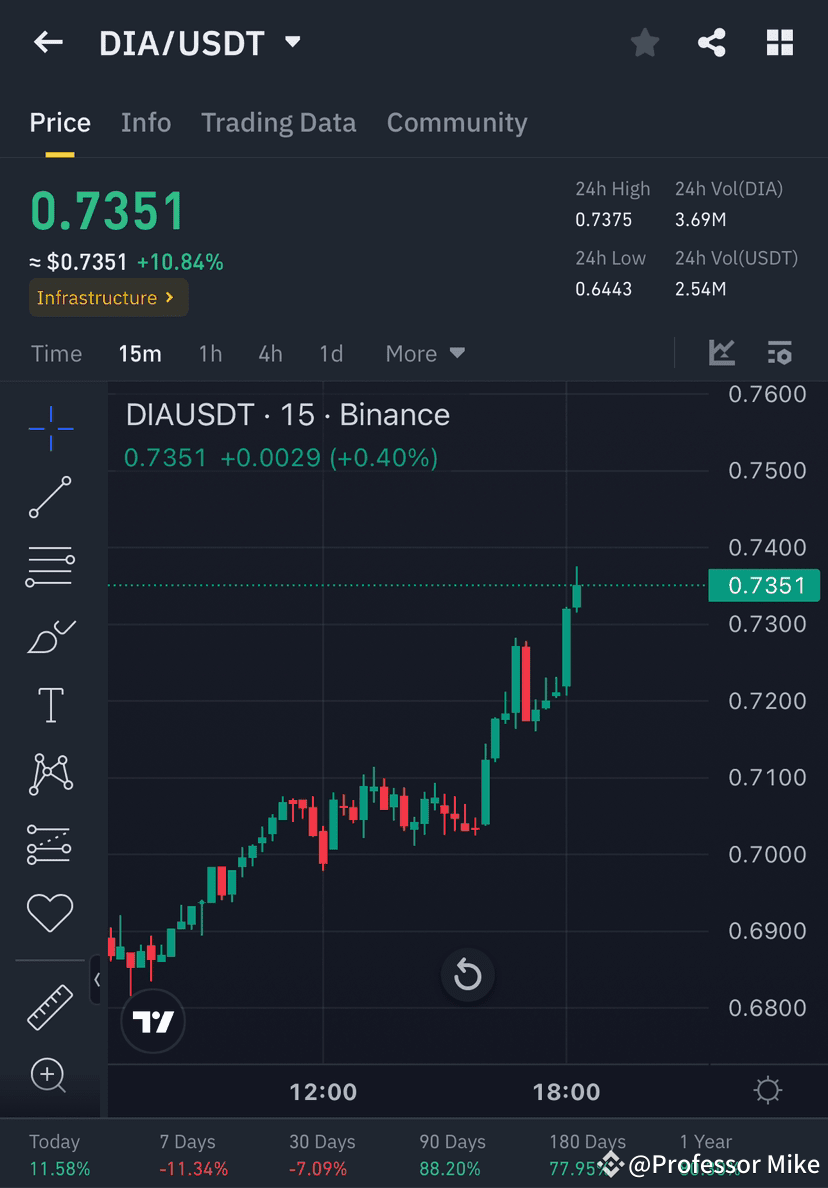This screenshot has height=1188, width=828.
Task: Select the text annotation tool
Action: [49, 704]
